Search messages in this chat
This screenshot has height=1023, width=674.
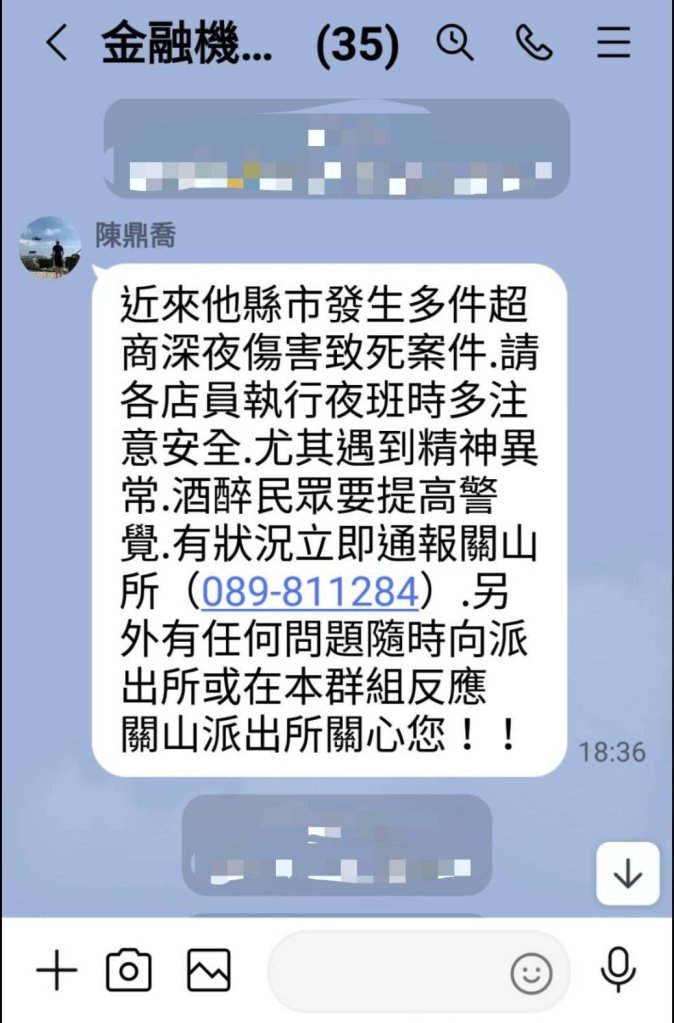pyautogui.click(x=455, y=43)
